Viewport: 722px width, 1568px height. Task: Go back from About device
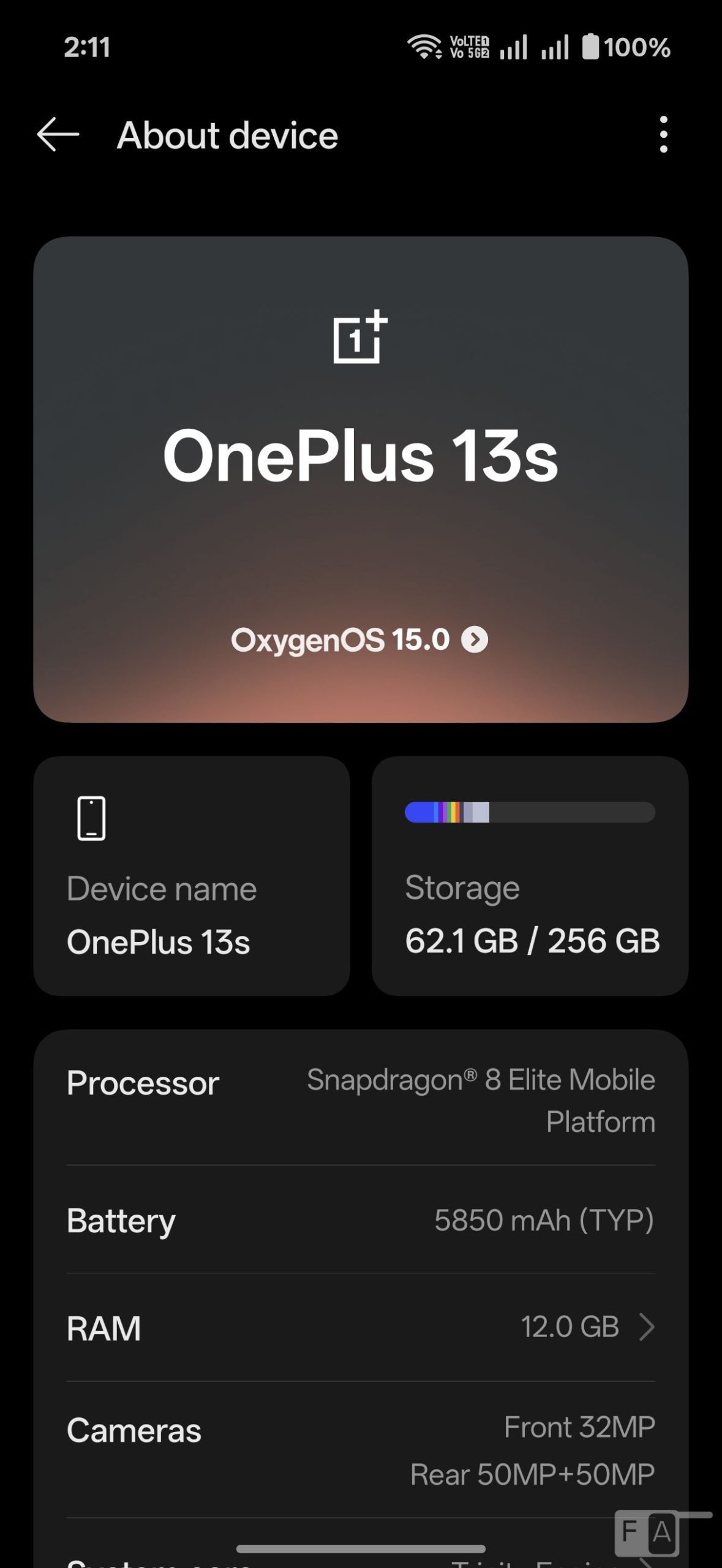(58, 134)
